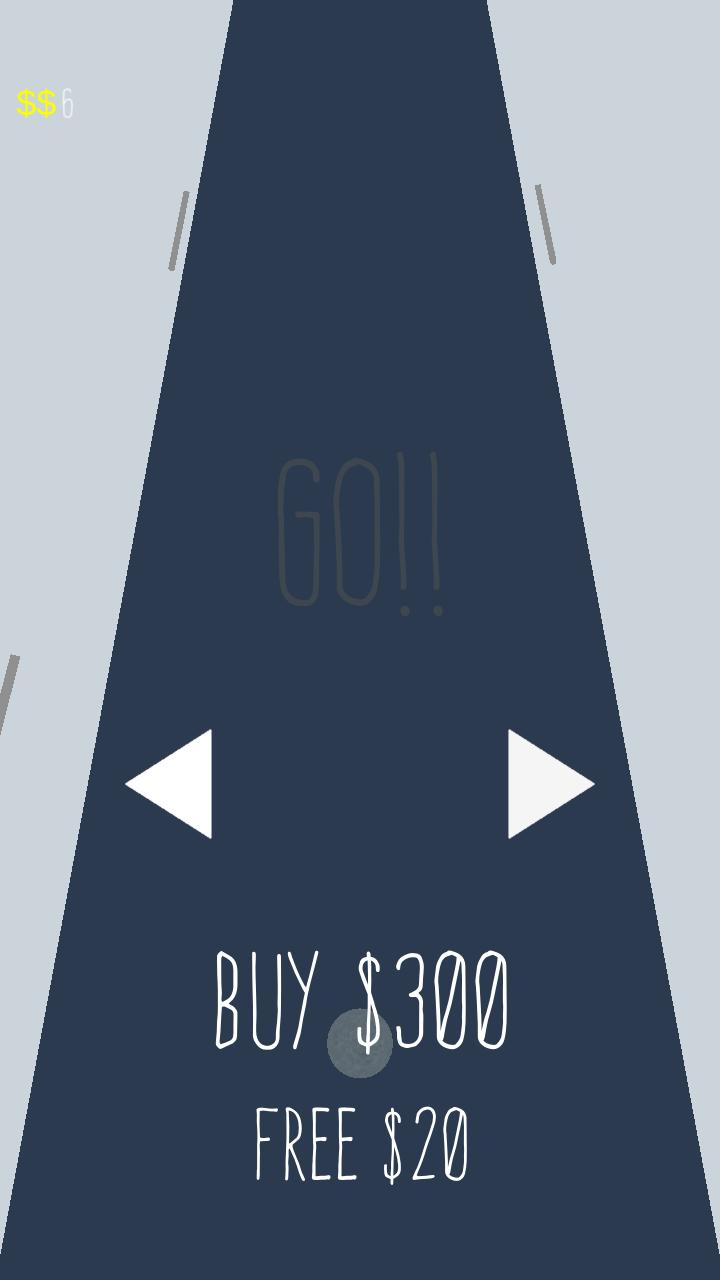The height and width of the screenshot is (1280, 720).
Task: Claim the Free $20 reward
Action: tap(362, 1146)
